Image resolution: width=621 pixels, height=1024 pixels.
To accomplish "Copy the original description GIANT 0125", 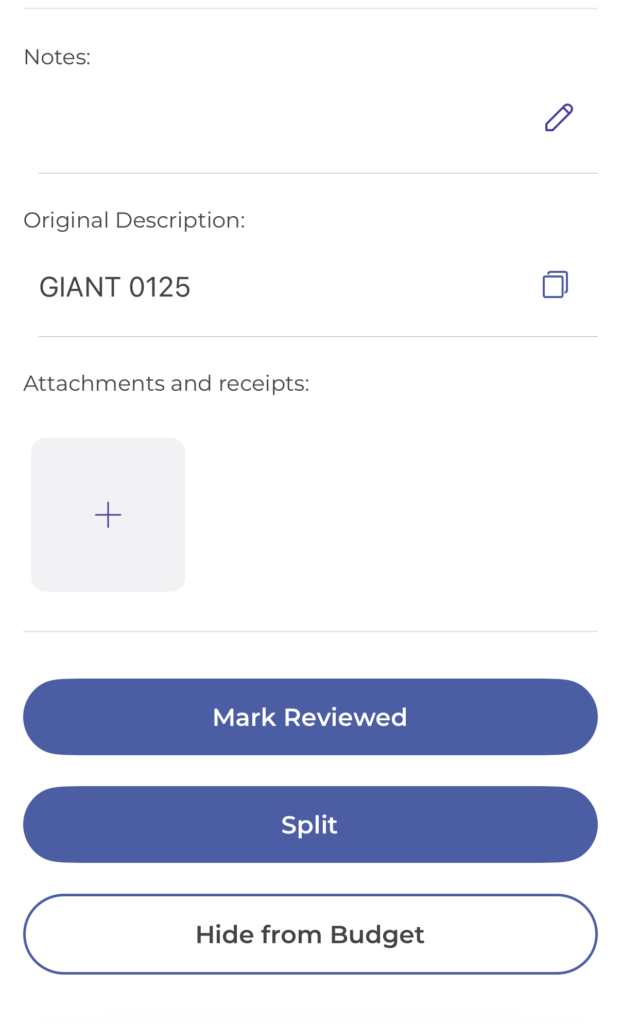I will tap(555, 285).
